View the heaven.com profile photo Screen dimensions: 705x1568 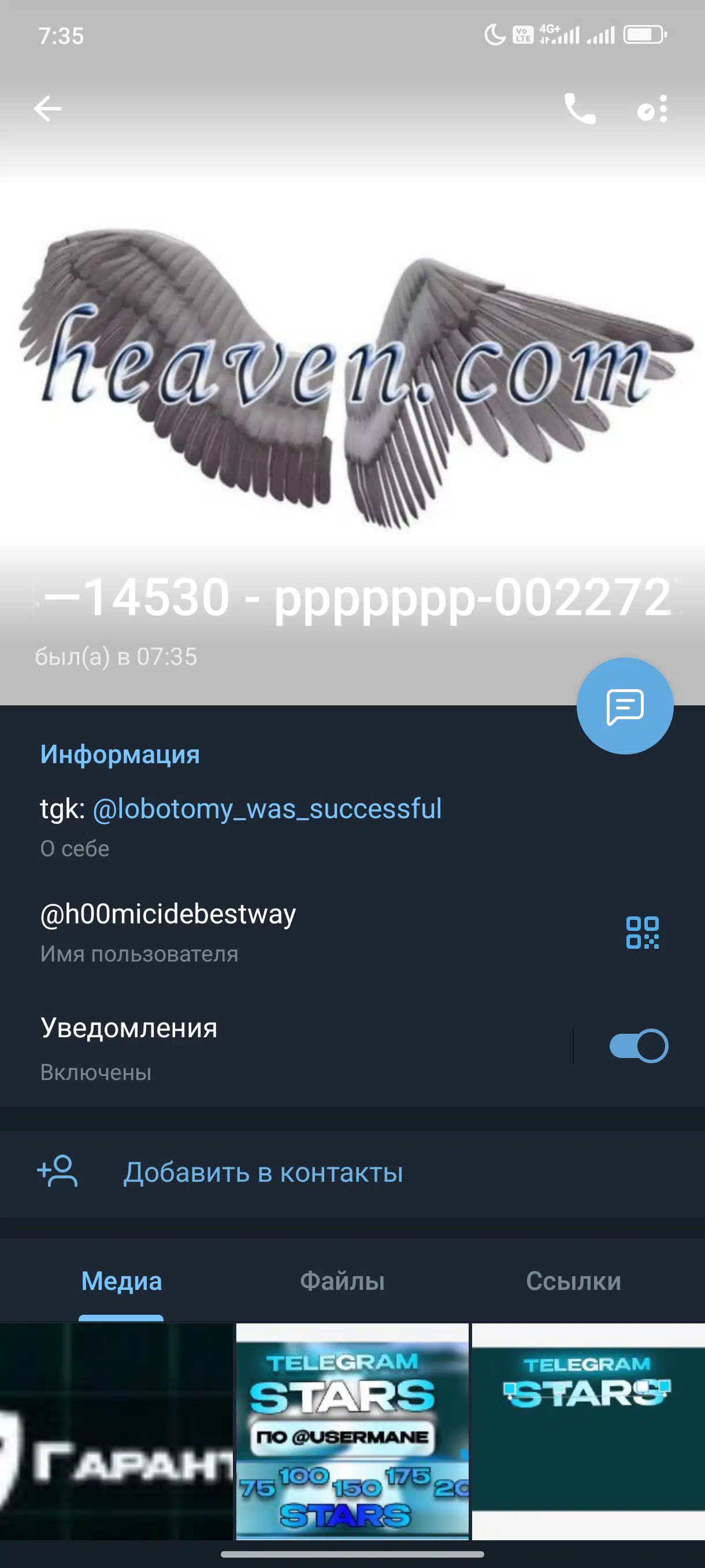coord(352,378)
